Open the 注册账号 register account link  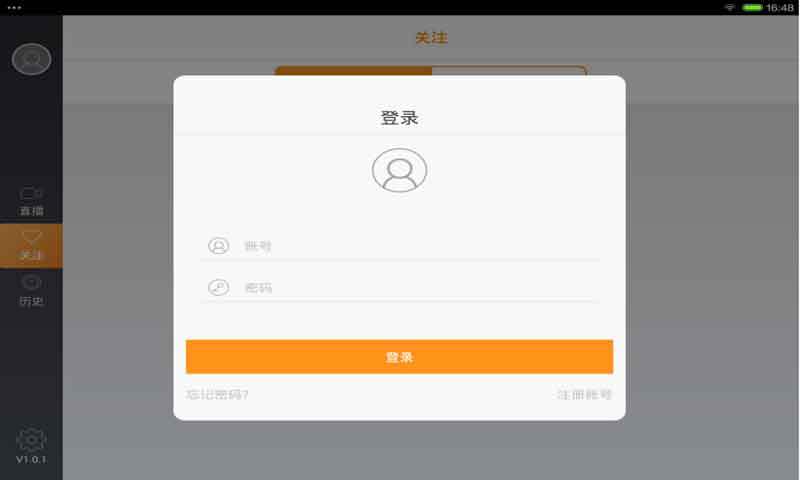[585, 395]
